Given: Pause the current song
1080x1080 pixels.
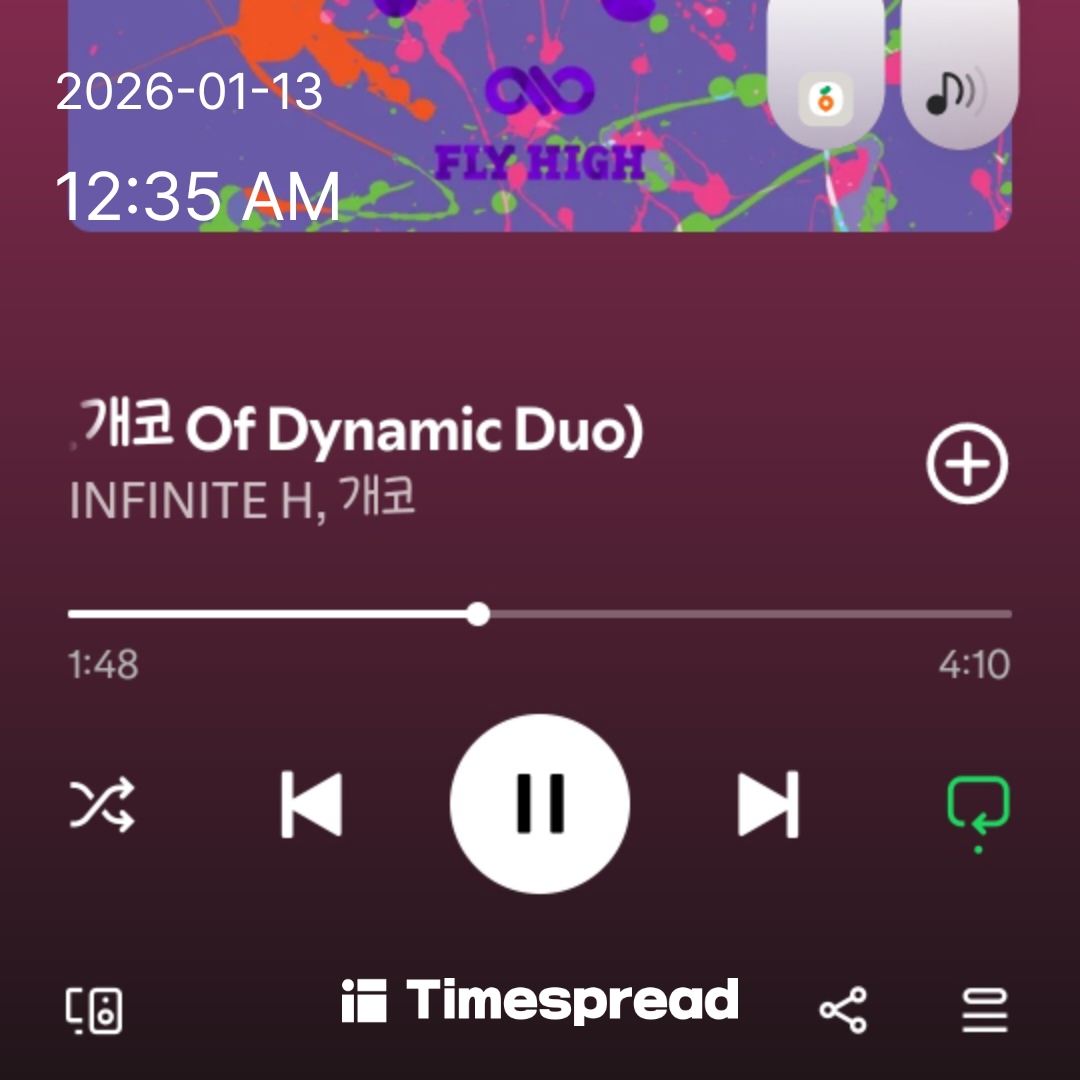Looking at the screenshot, I should (x=540, y=803).
